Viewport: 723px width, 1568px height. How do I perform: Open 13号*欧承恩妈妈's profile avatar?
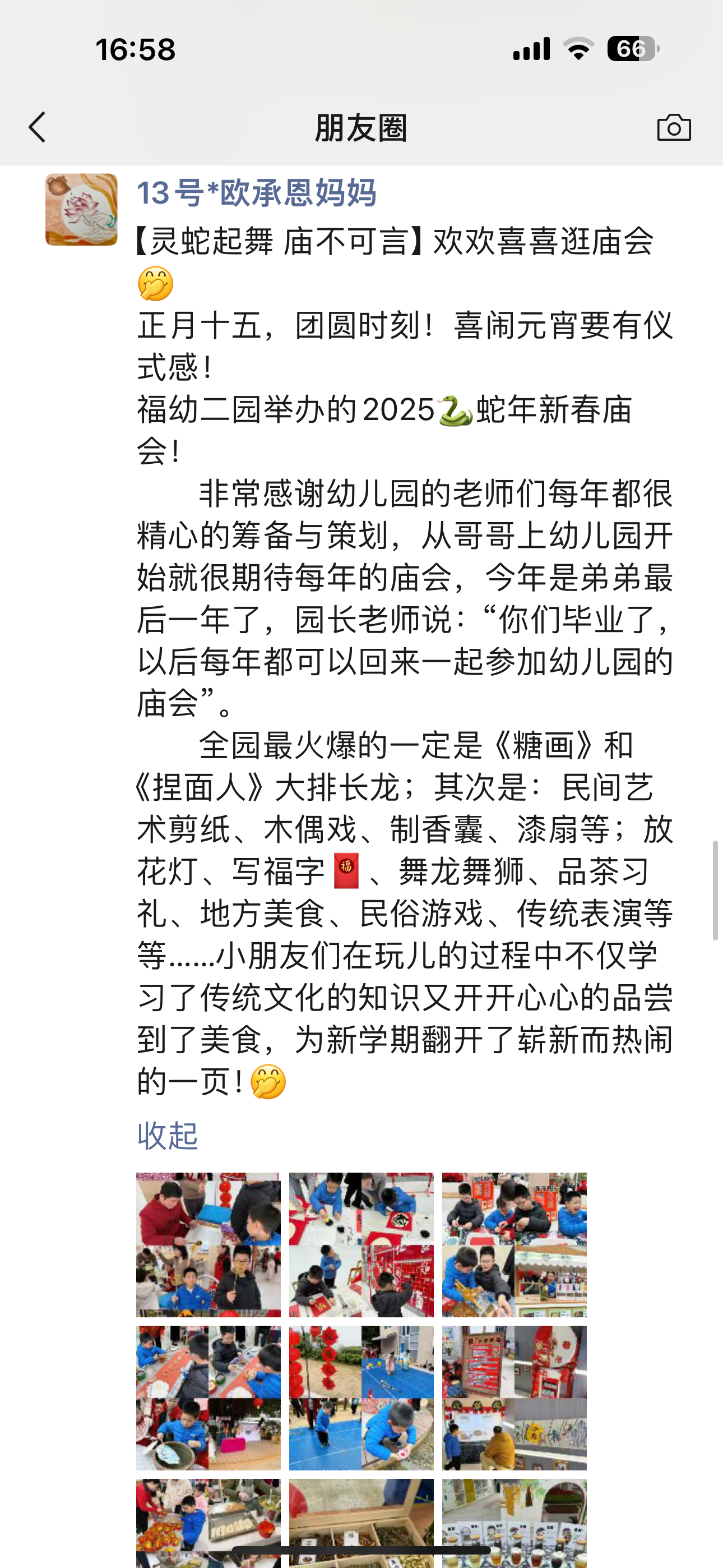click(82, 210)
